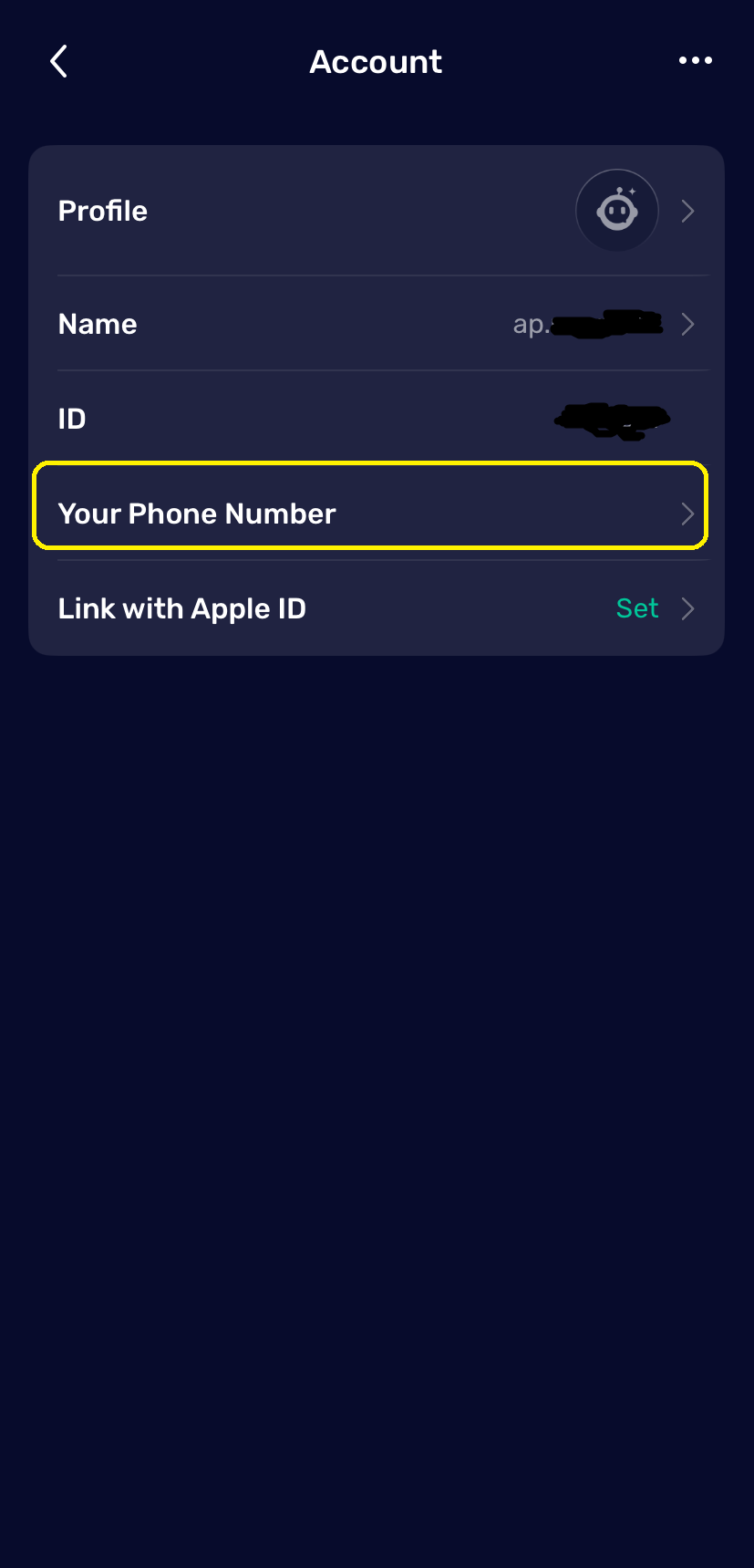The height and width of the screenshot is (1568, 754).
Task: Tap the Set link for Apple ID
Action: click(x=636, y=608)
